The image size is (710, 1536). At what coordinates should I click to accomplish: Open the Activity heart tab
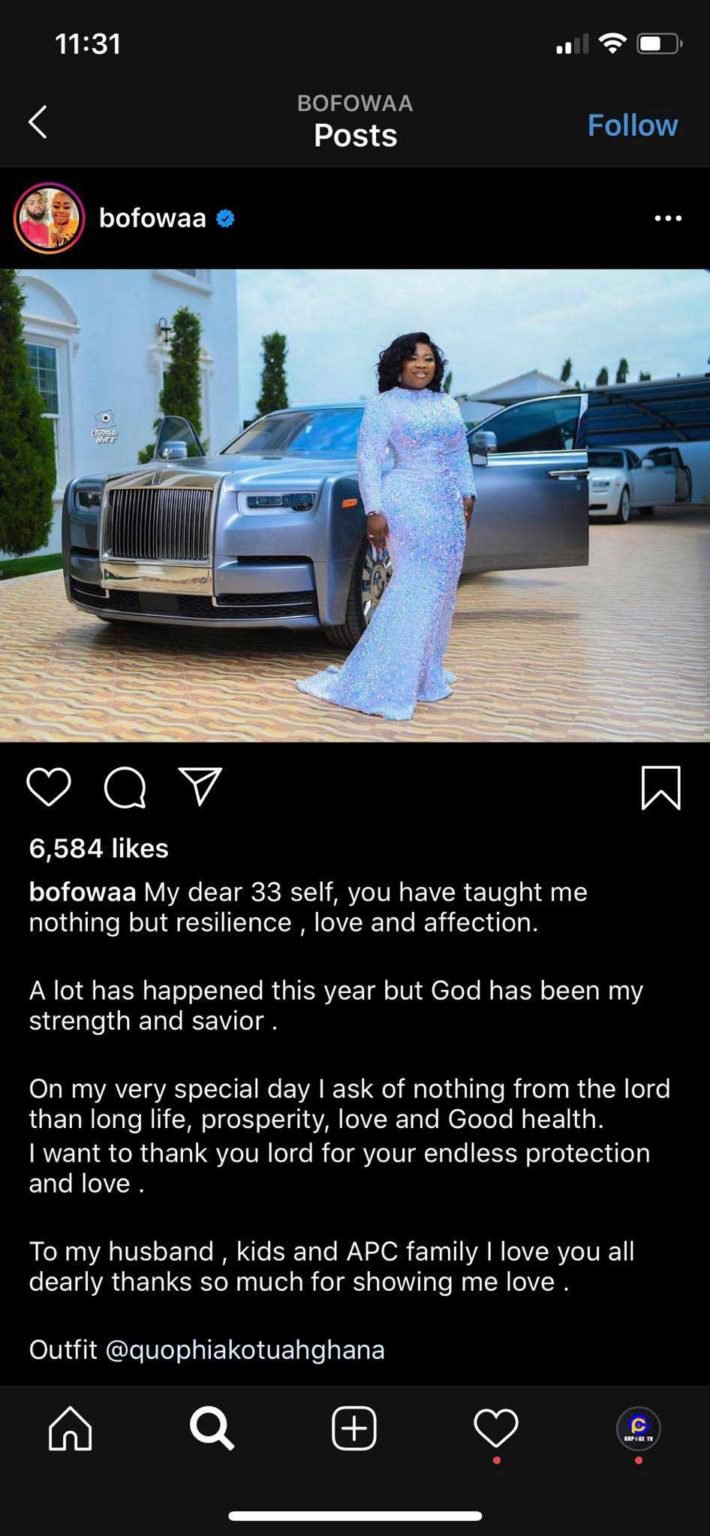496,1428
